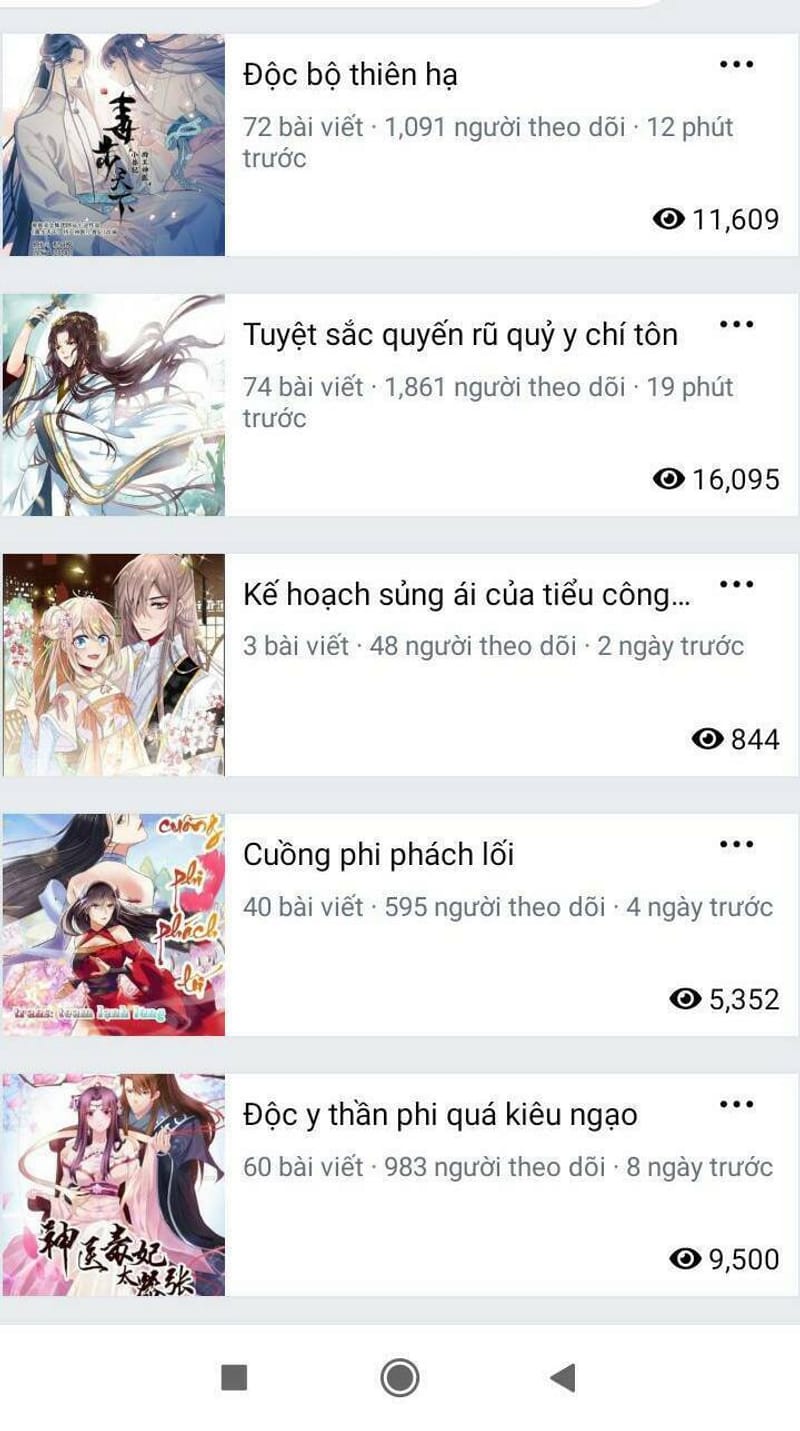
Task: View the Độc y thần phi quá kiêu ngạo series
Action: click(440, 1115)
